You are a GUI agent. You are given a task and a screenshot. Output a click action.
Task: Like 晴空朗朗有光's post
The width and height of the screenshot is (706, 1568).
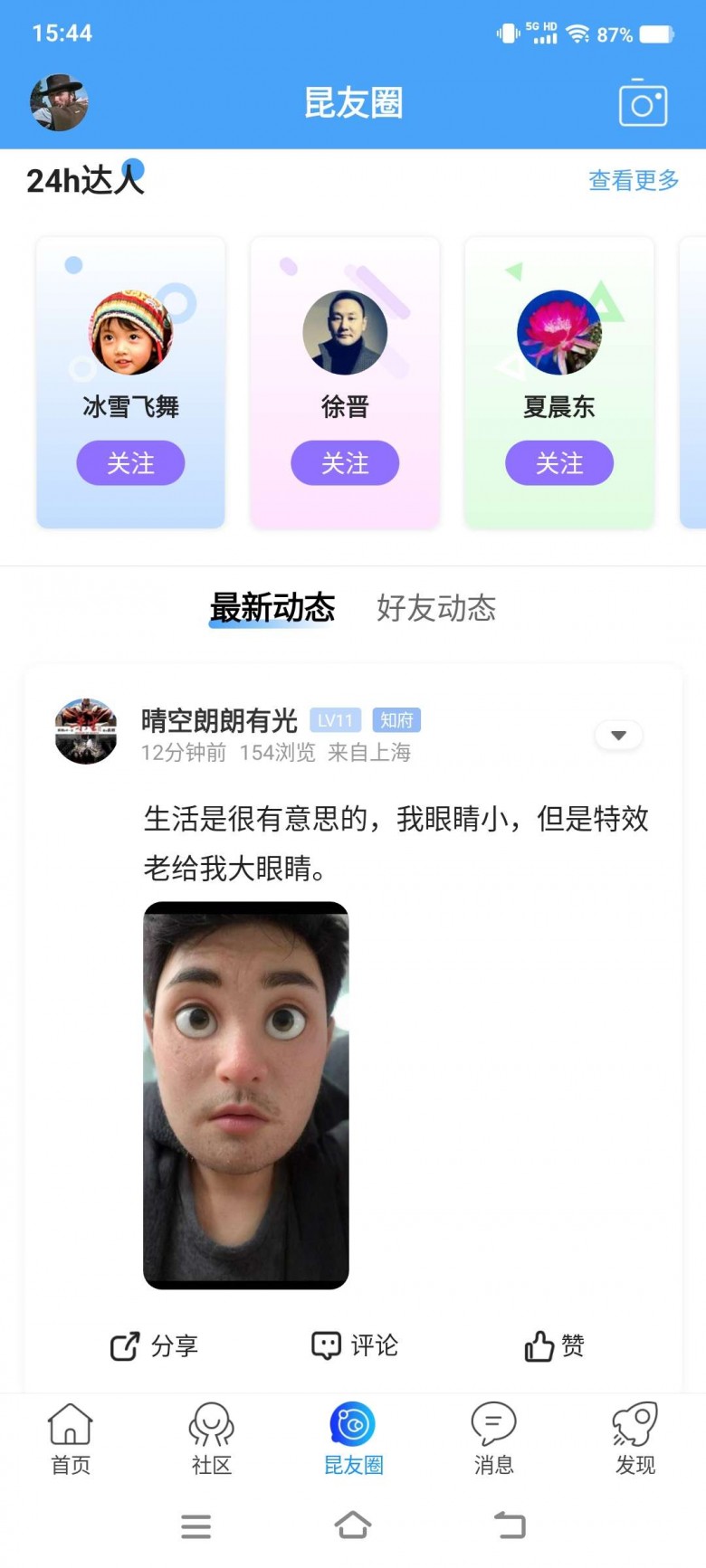tap(554, 1345)
